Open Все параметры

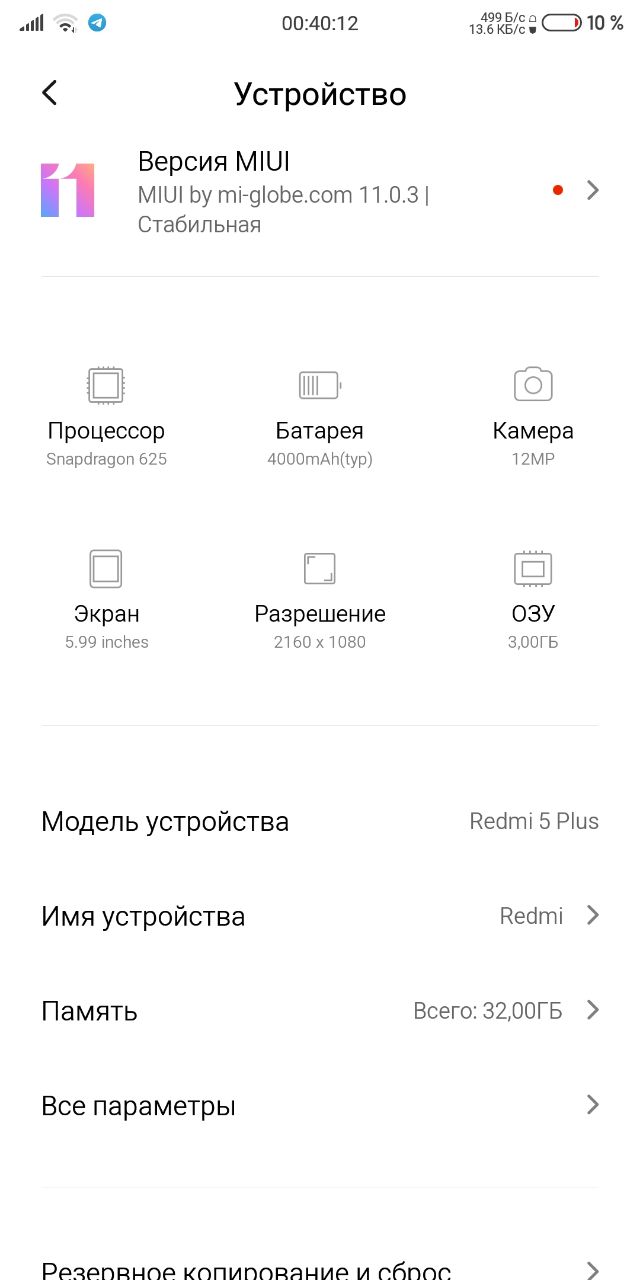point(320,1106)
